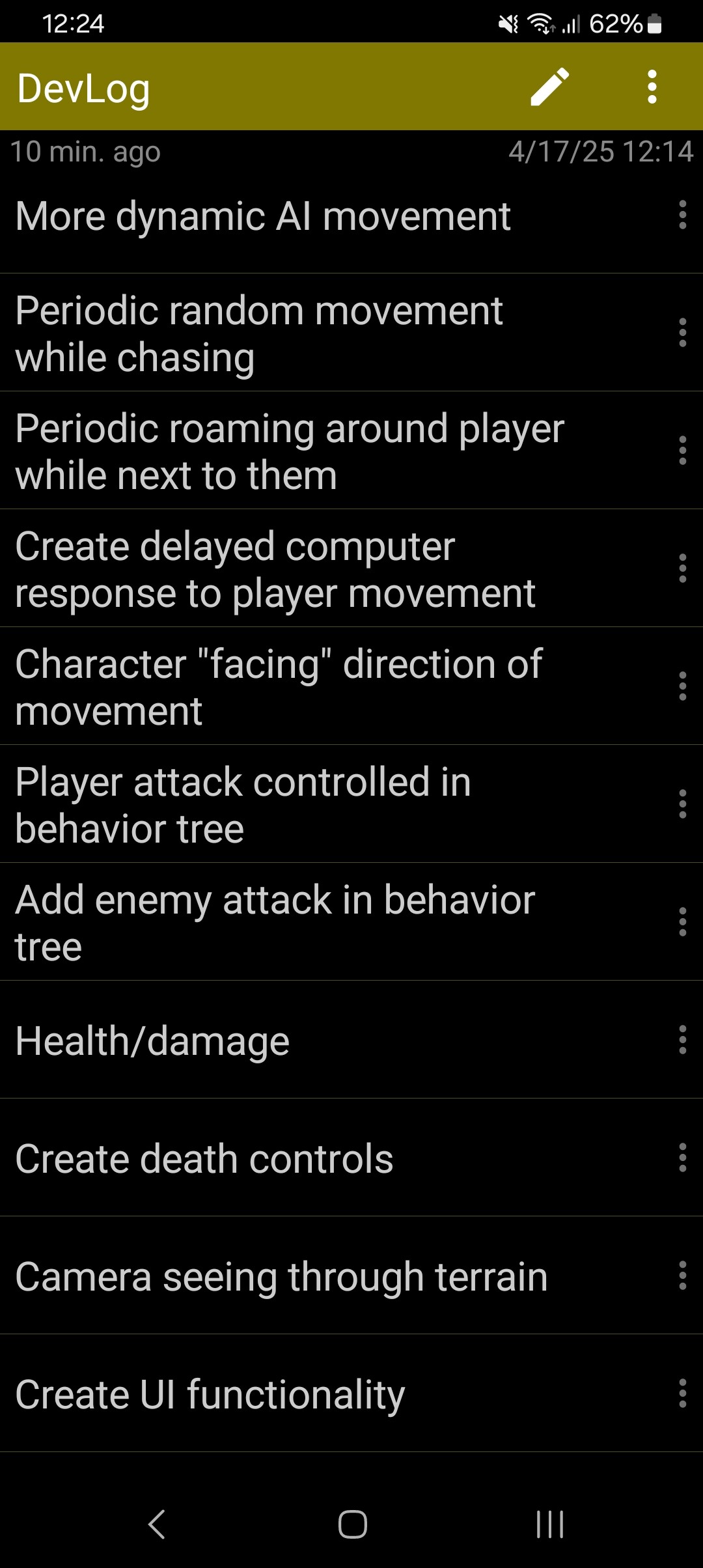703x1568 pixels.
Task: Open options for Create UI functionality
Action: pos(682,1393)
